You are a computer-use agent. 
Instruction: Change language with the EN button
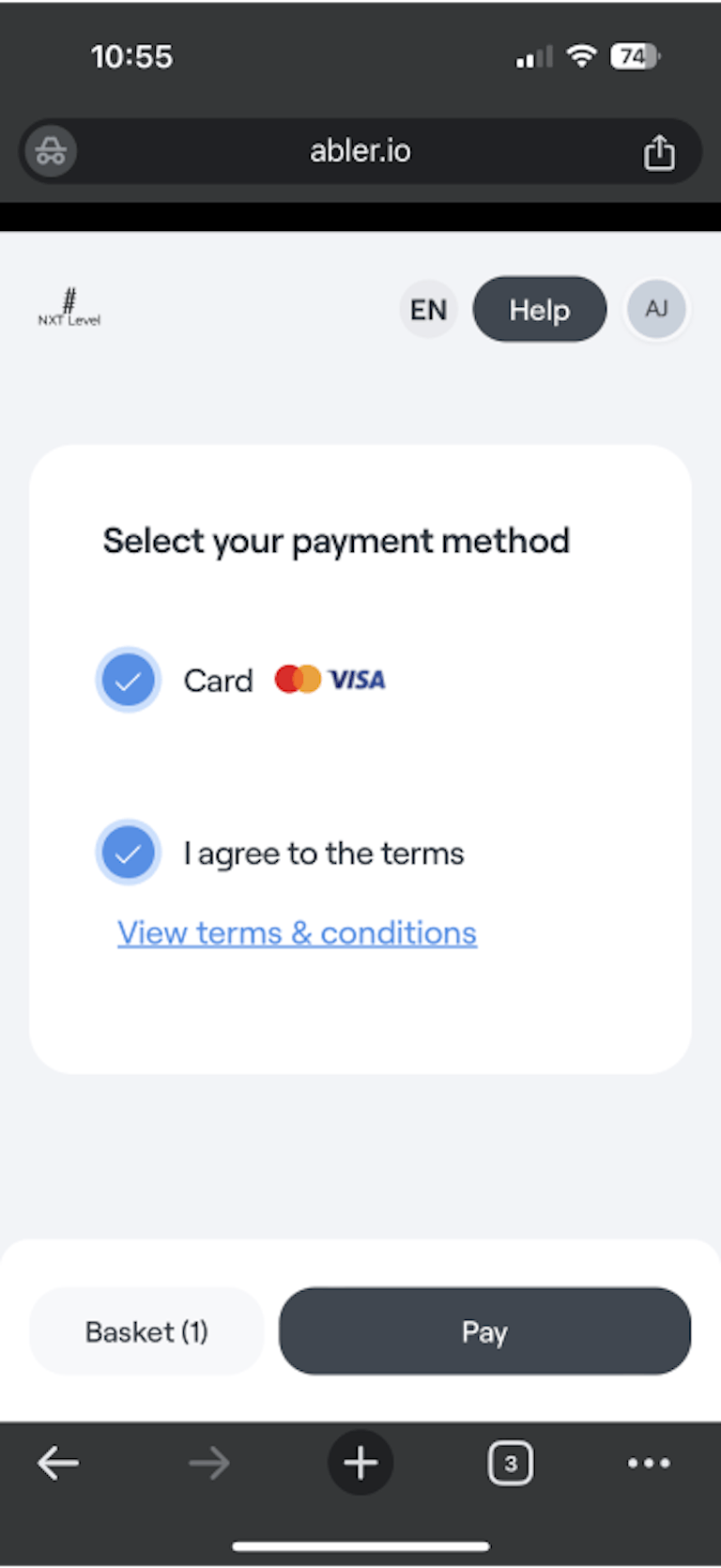[x=428, y=310]
